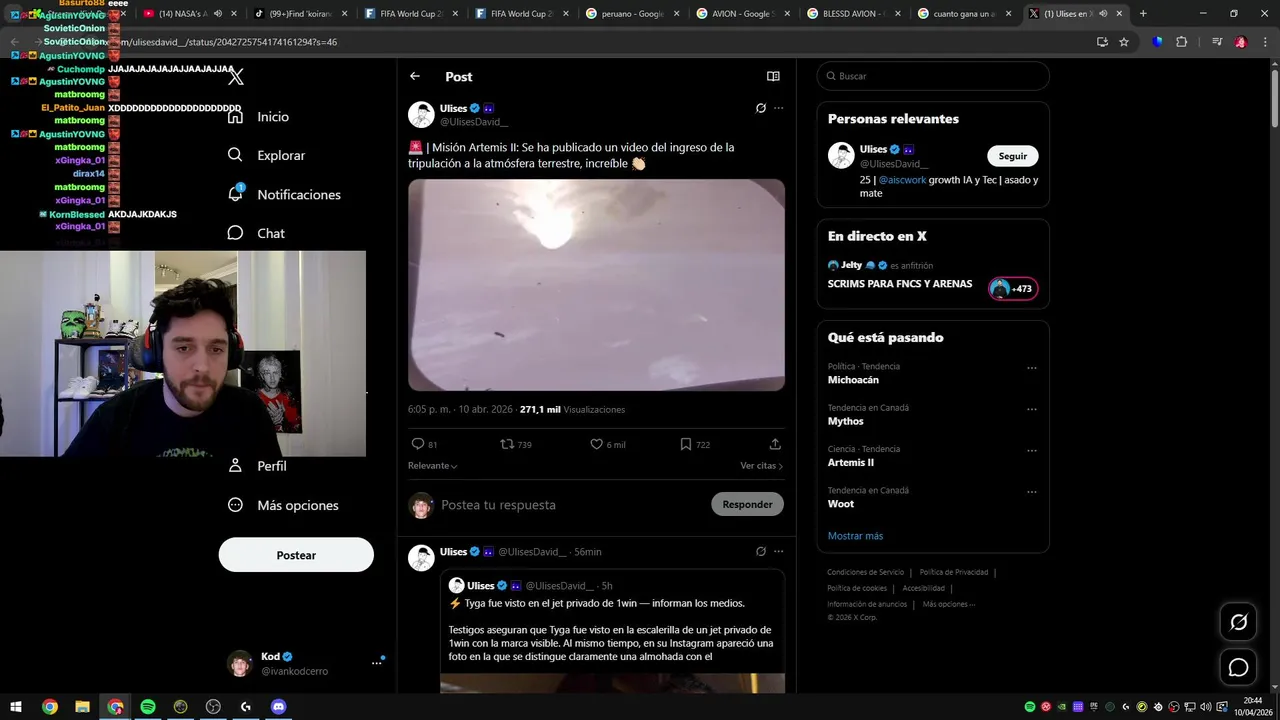Viewport: 1280px width, 720px height.
Task: Follow Ulises with the Seguir button
Action: [x=1012, y=156]
